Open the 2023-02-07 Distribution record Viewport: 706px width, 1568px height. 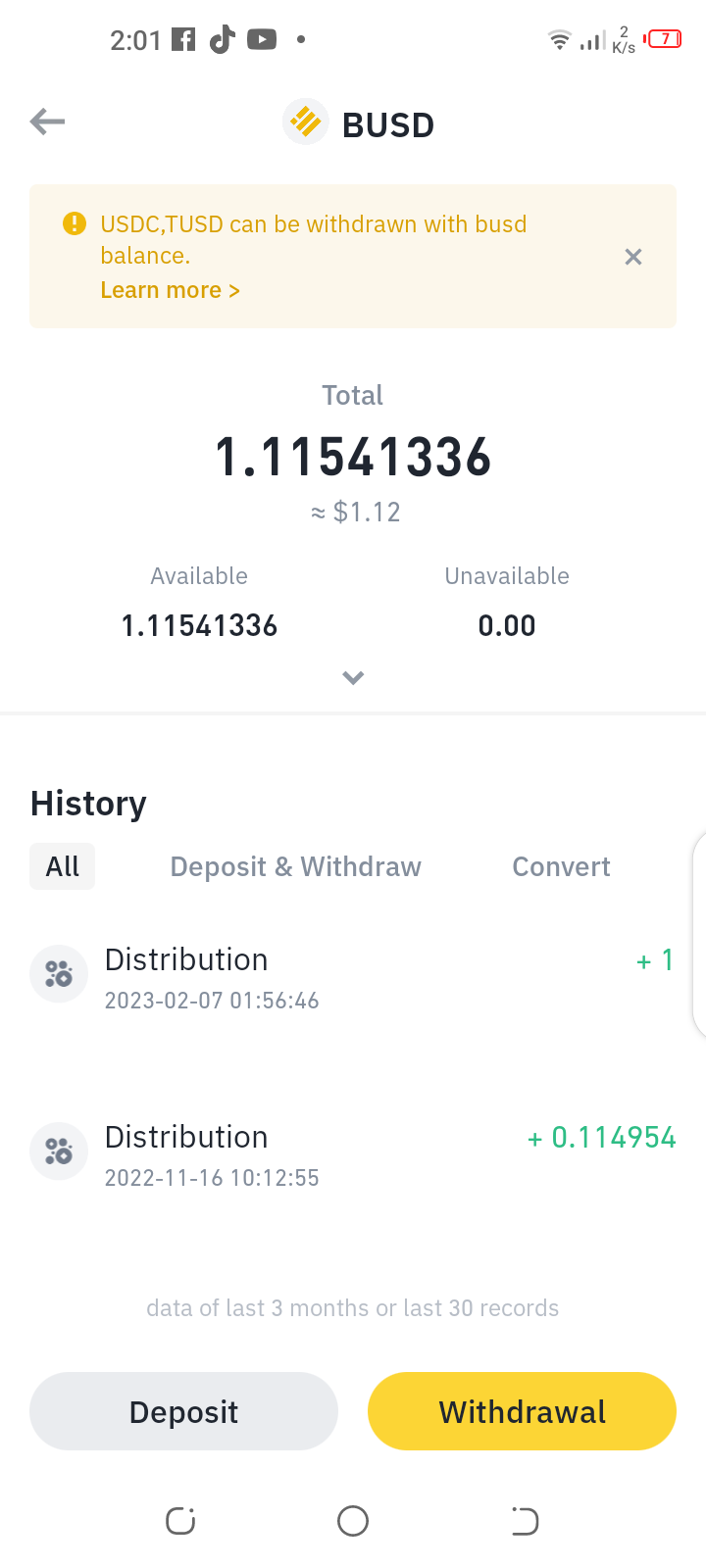(x=353, y=977)
